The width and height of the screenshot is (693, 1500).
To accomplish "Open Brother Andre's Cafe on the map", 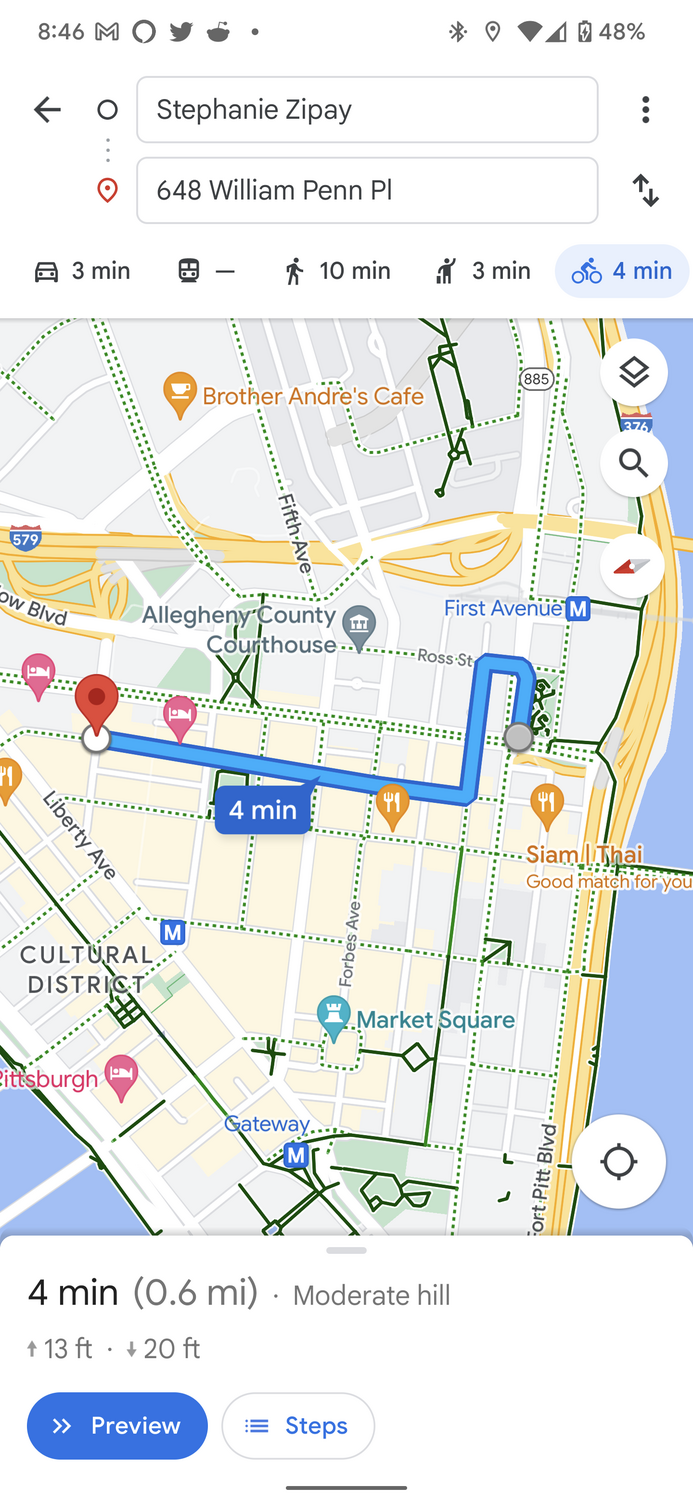I will coord(180,395).
